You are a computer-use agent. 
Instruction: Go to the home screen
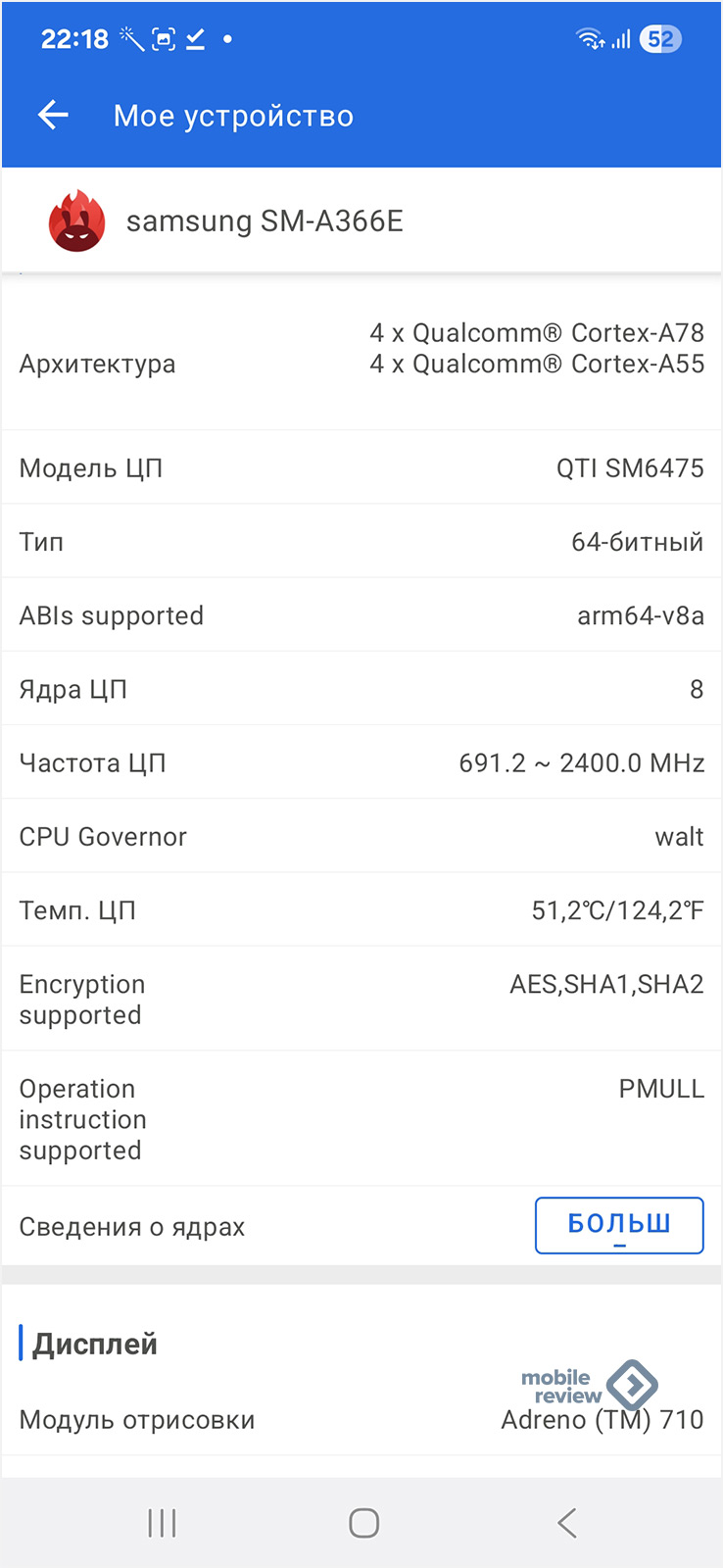(363, 1523)
